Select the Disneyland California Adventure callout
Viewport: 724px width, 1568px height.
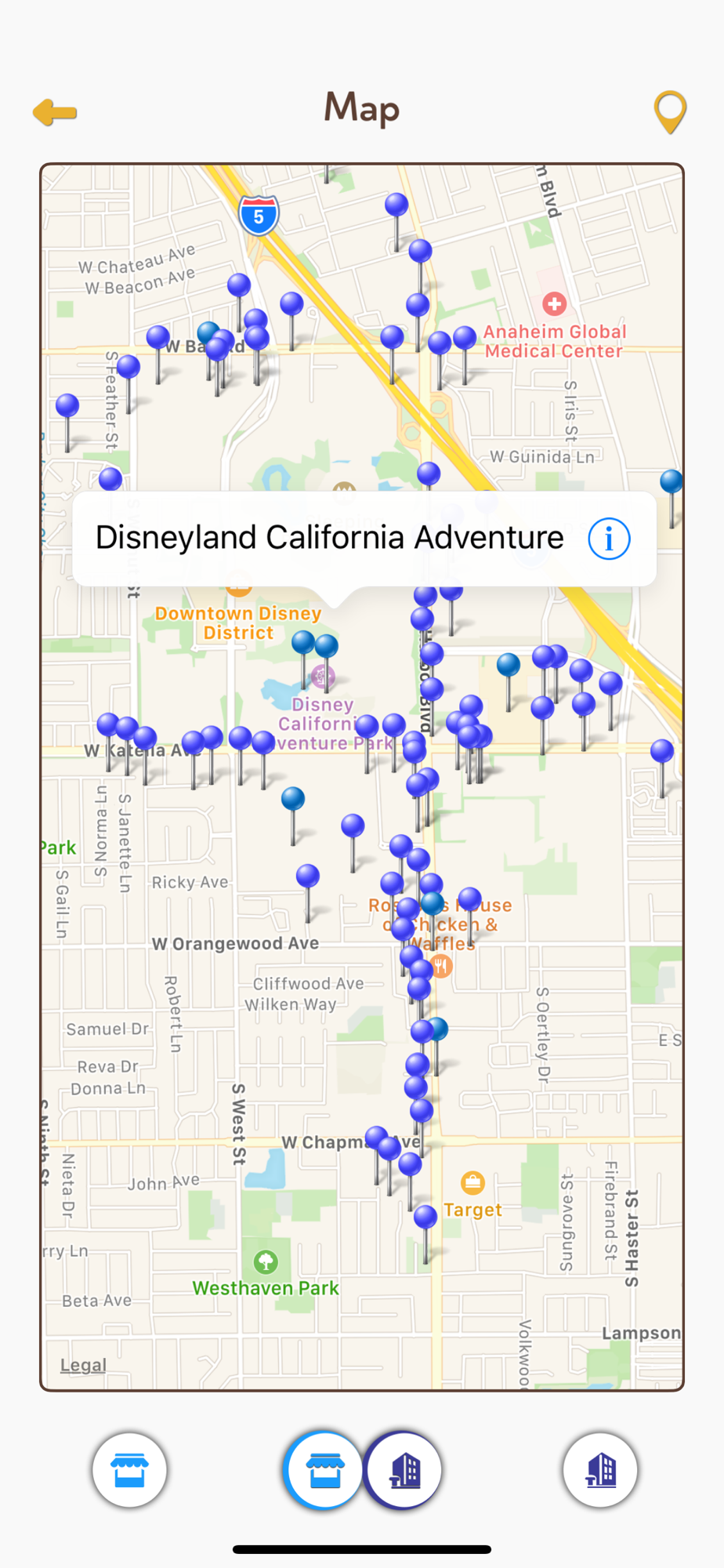[364, 539]
